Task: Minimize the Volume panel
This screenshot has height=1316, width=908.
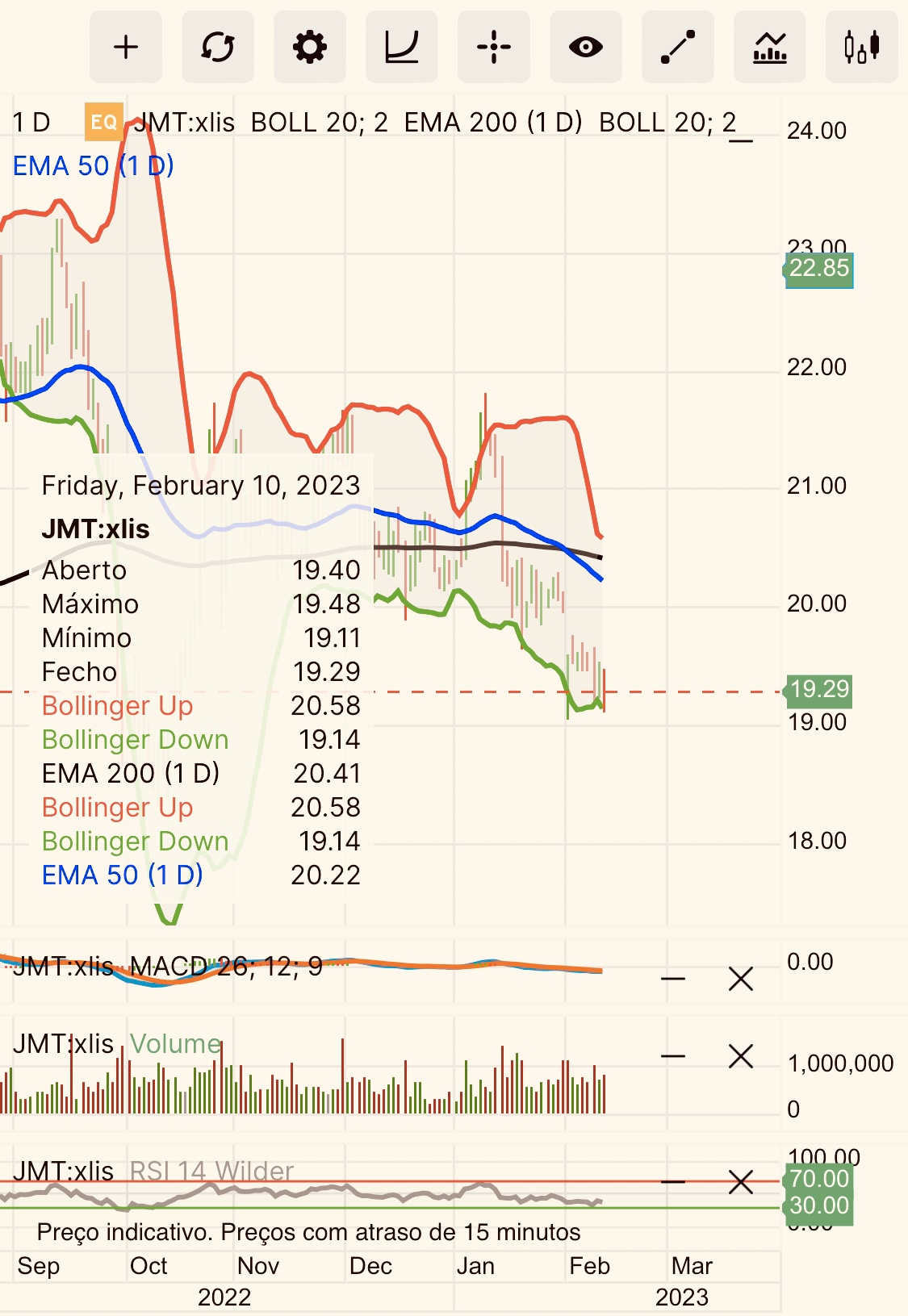Action: pos(673,1056)
